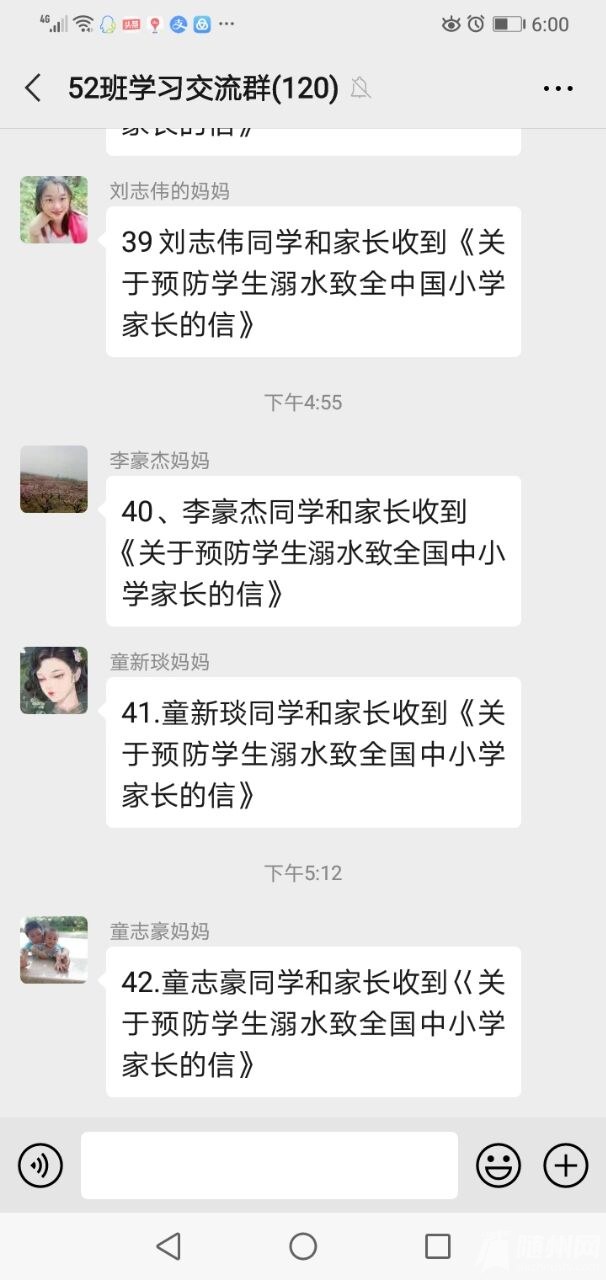Tap the system home button
Screen dimensions: 606x1280
pyautogui.click(x=303, y=1246)
